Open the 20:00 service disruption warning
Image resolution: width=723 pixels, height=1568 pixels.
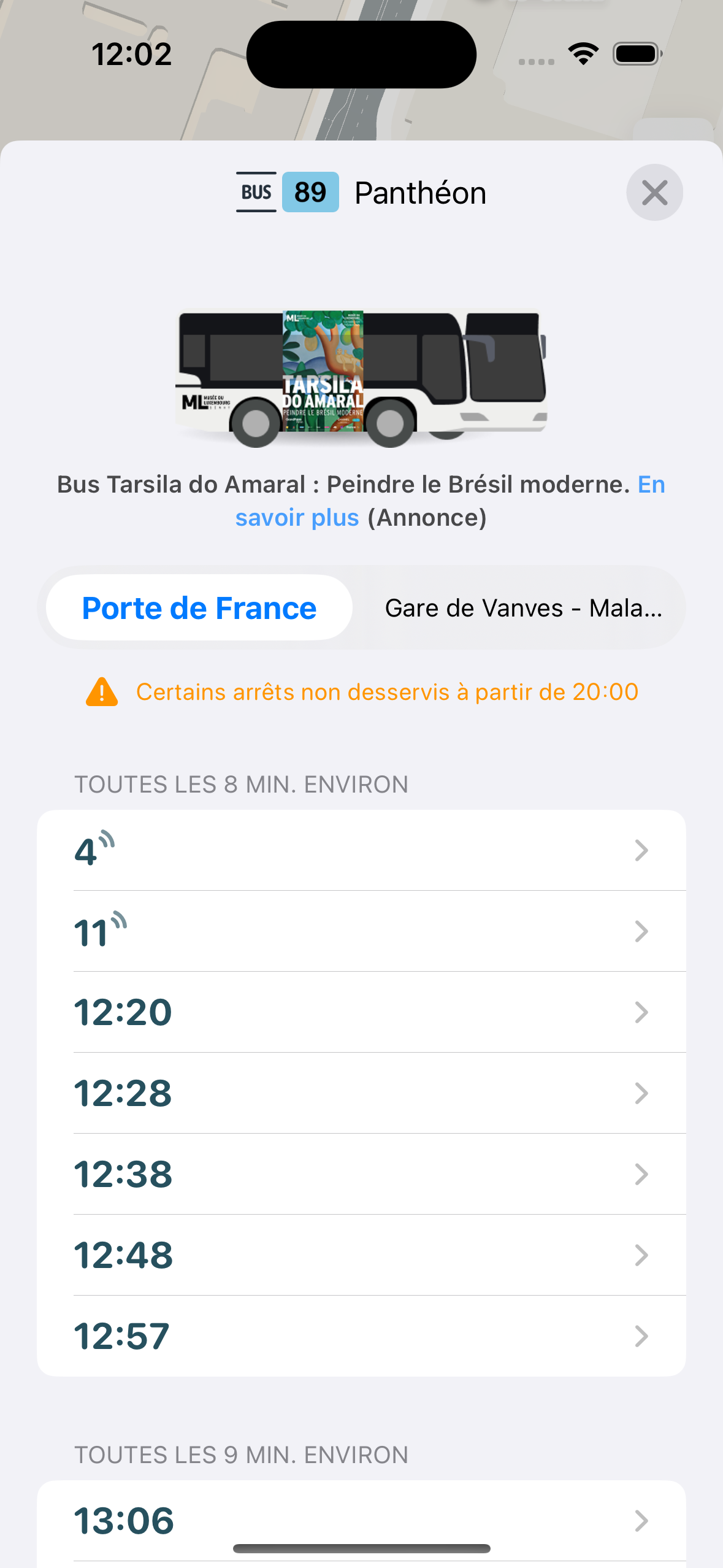point(362,692)
